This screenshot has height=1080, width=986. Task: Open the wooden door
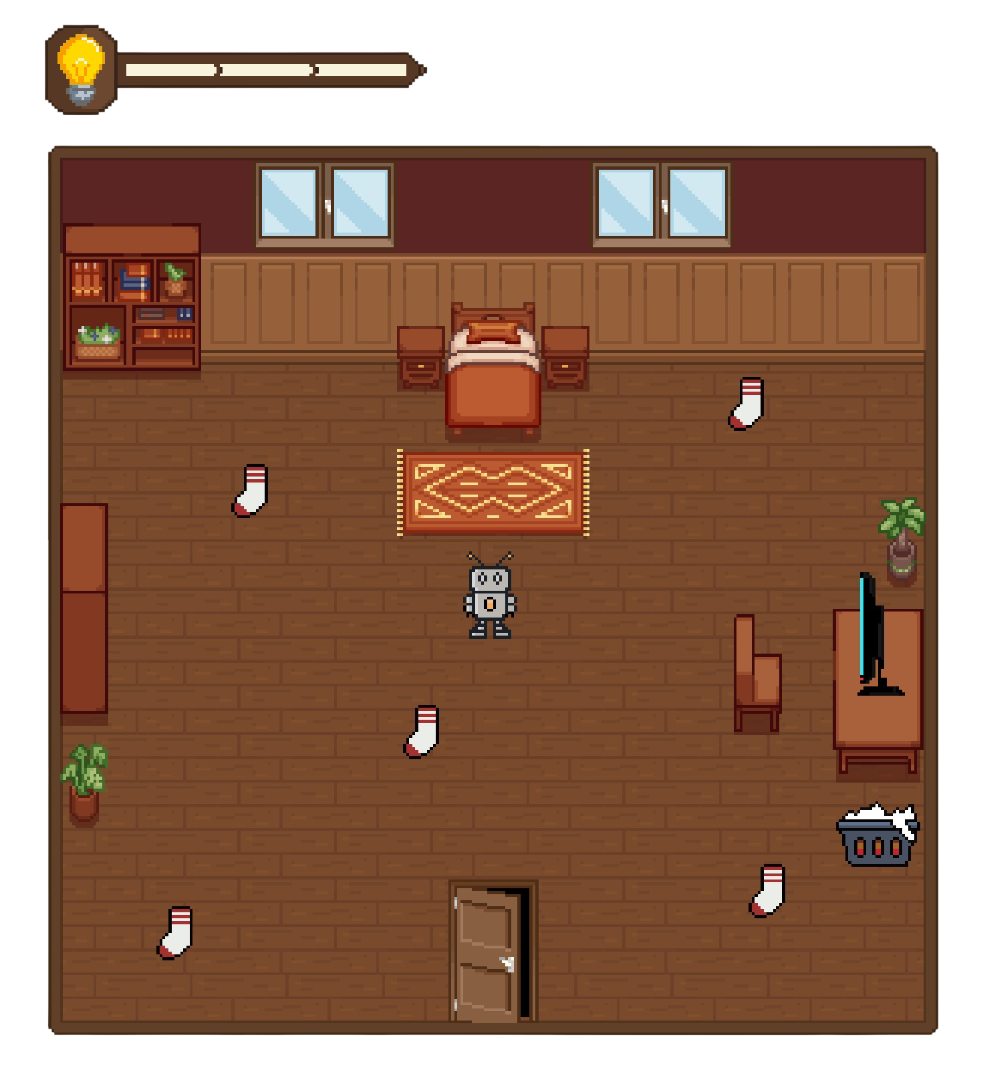point(489,953)
